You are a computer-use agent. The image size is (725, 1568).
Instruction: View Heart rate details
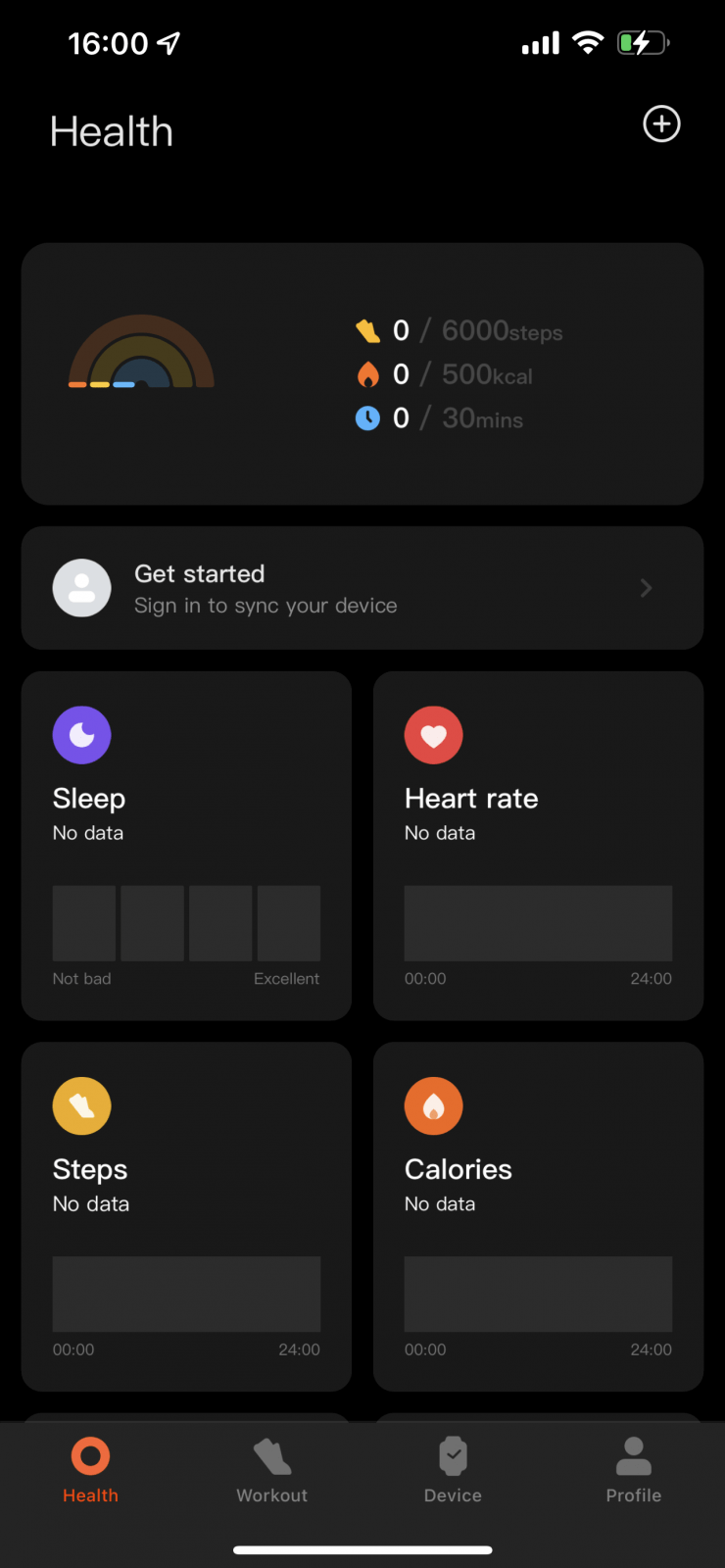pos(538,846)
